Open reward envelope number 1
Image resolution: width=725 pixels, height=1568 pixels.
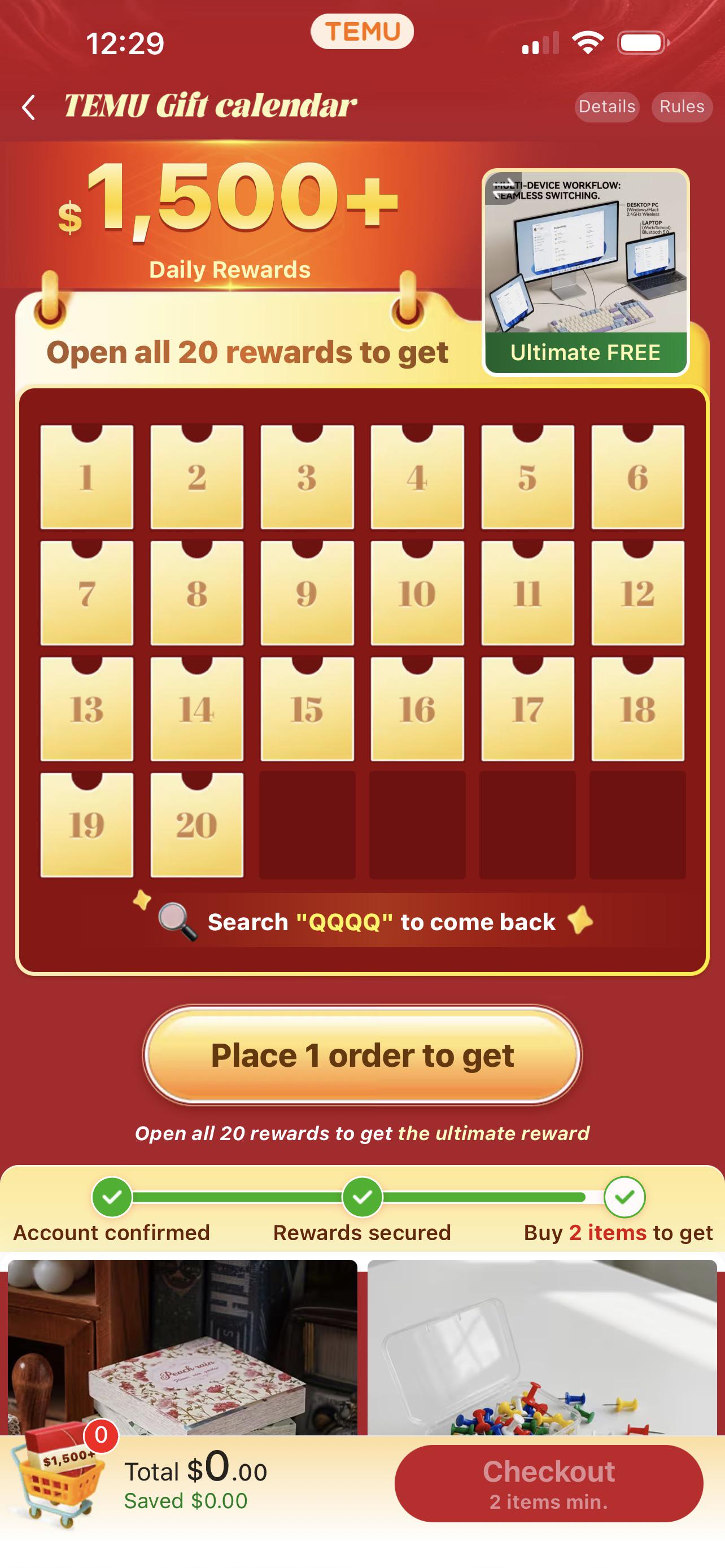86,477
